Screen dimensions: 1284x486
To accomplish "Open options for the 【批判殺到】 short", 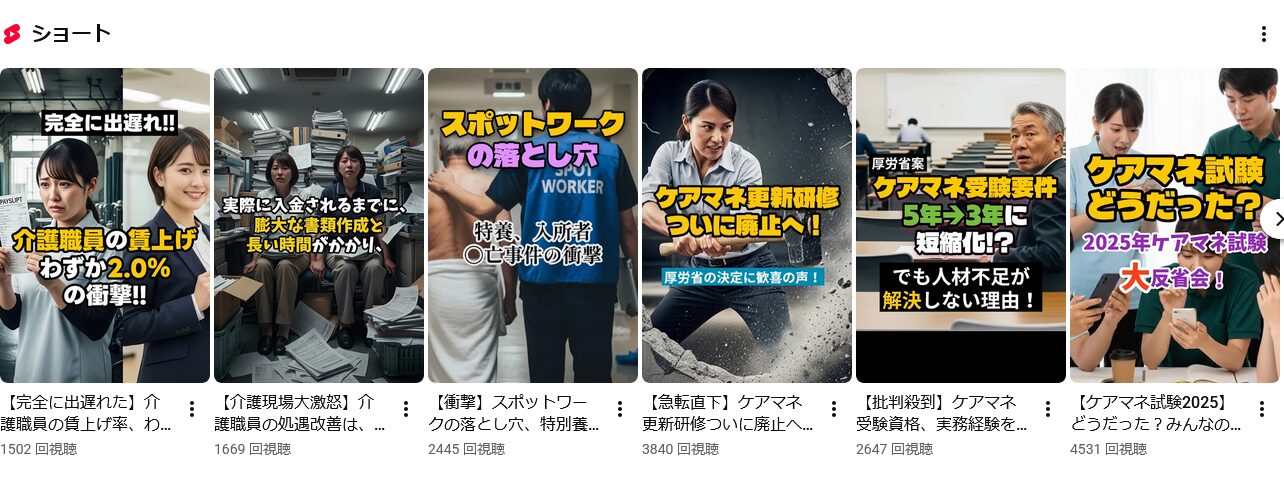I will 1048,409.
